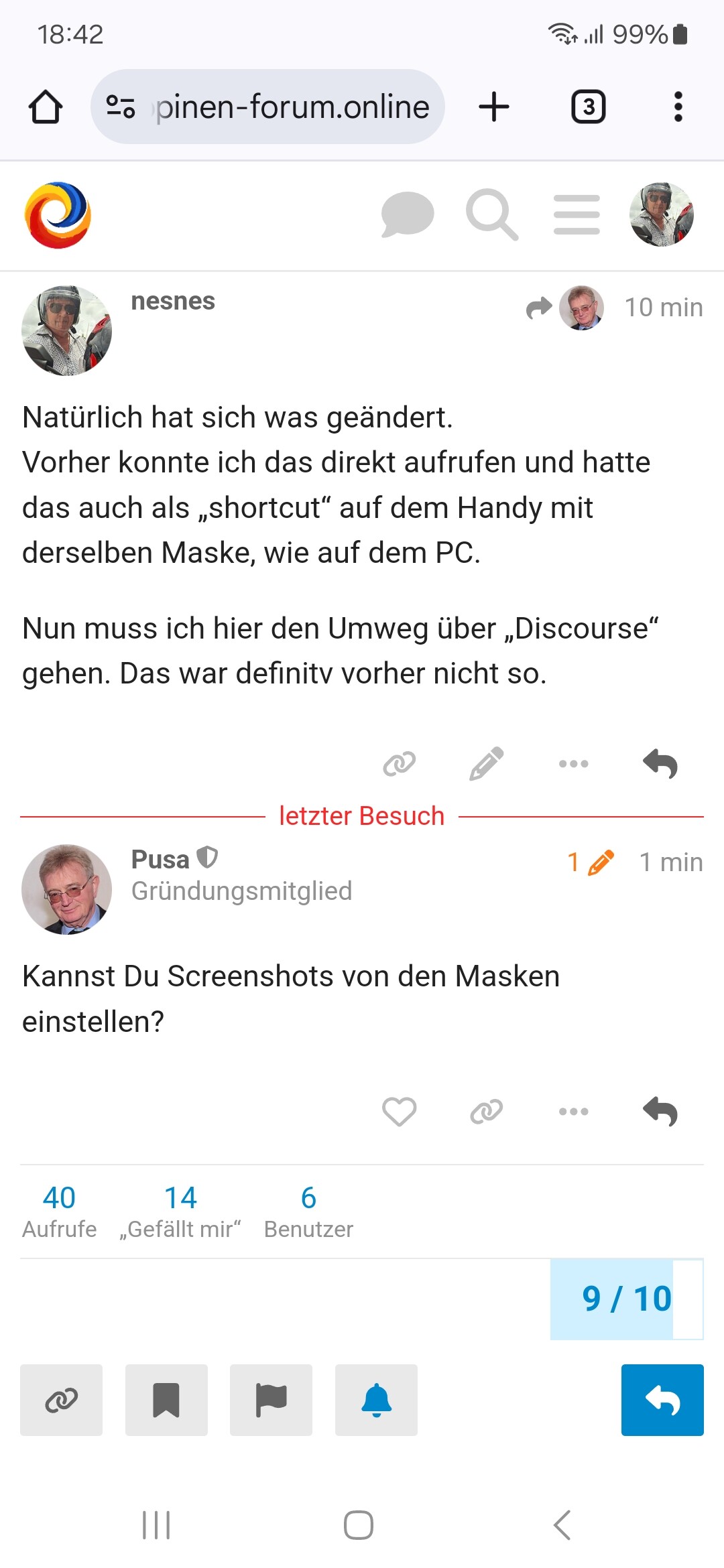Reply to Pusa's post
Viewport: 724px width, 1568px height.
click(x=660, y=1111)
